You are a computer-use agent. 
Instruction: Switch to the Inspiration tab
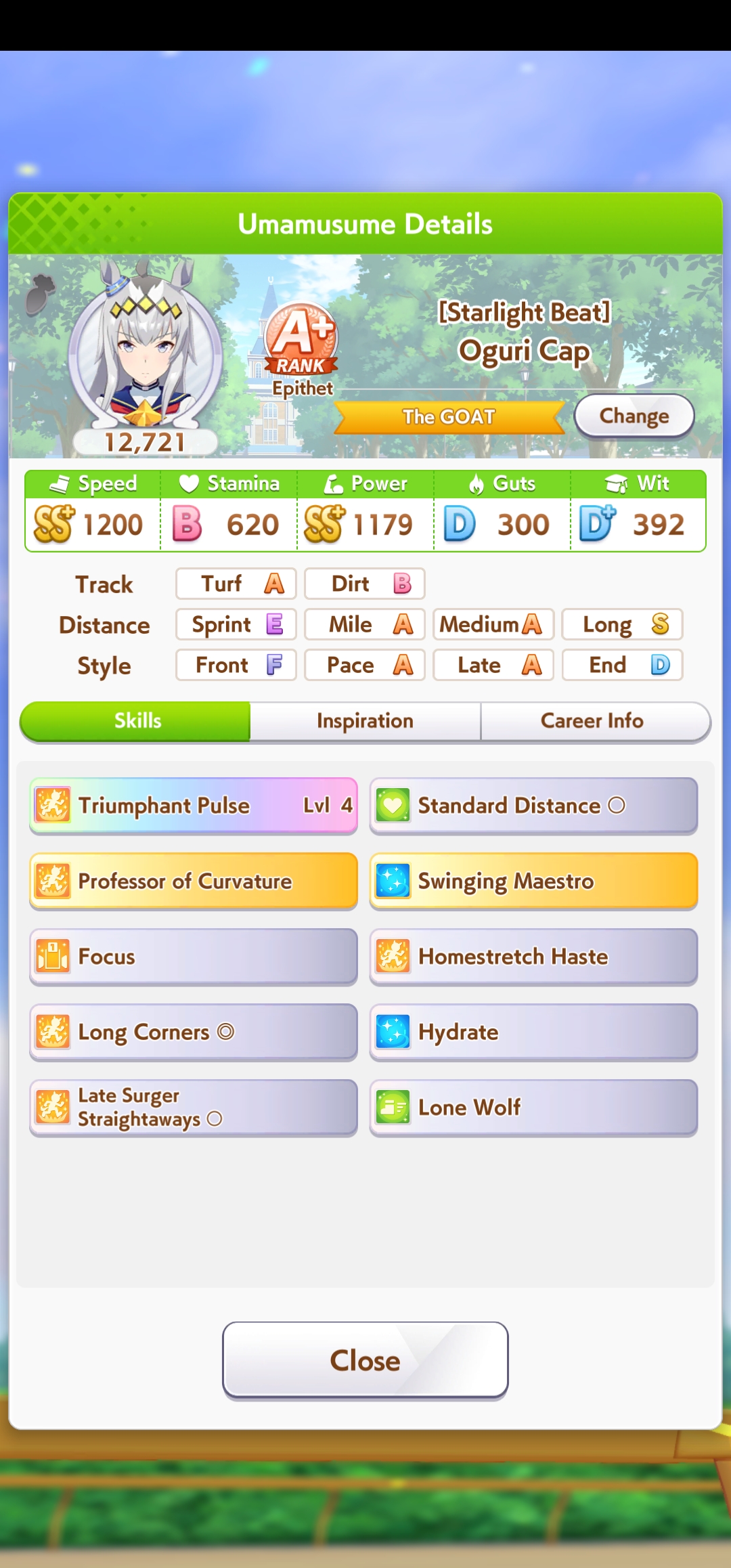pos(365,721)
